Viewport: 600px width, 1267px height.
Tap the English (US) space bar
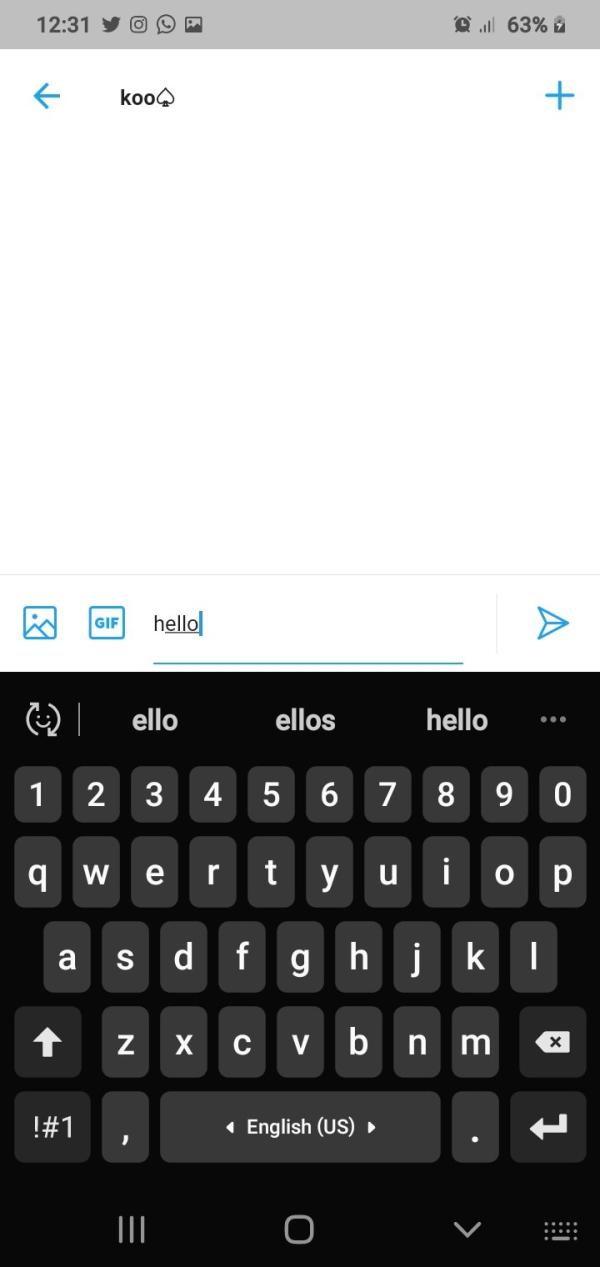tap(300, 1127)
